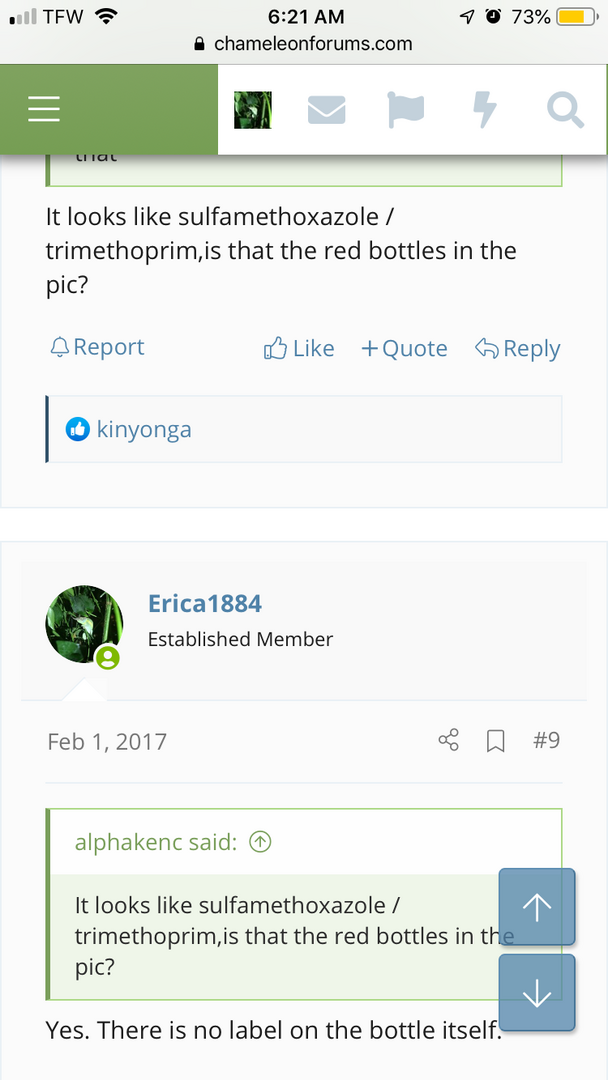Open the forum search

565,110
